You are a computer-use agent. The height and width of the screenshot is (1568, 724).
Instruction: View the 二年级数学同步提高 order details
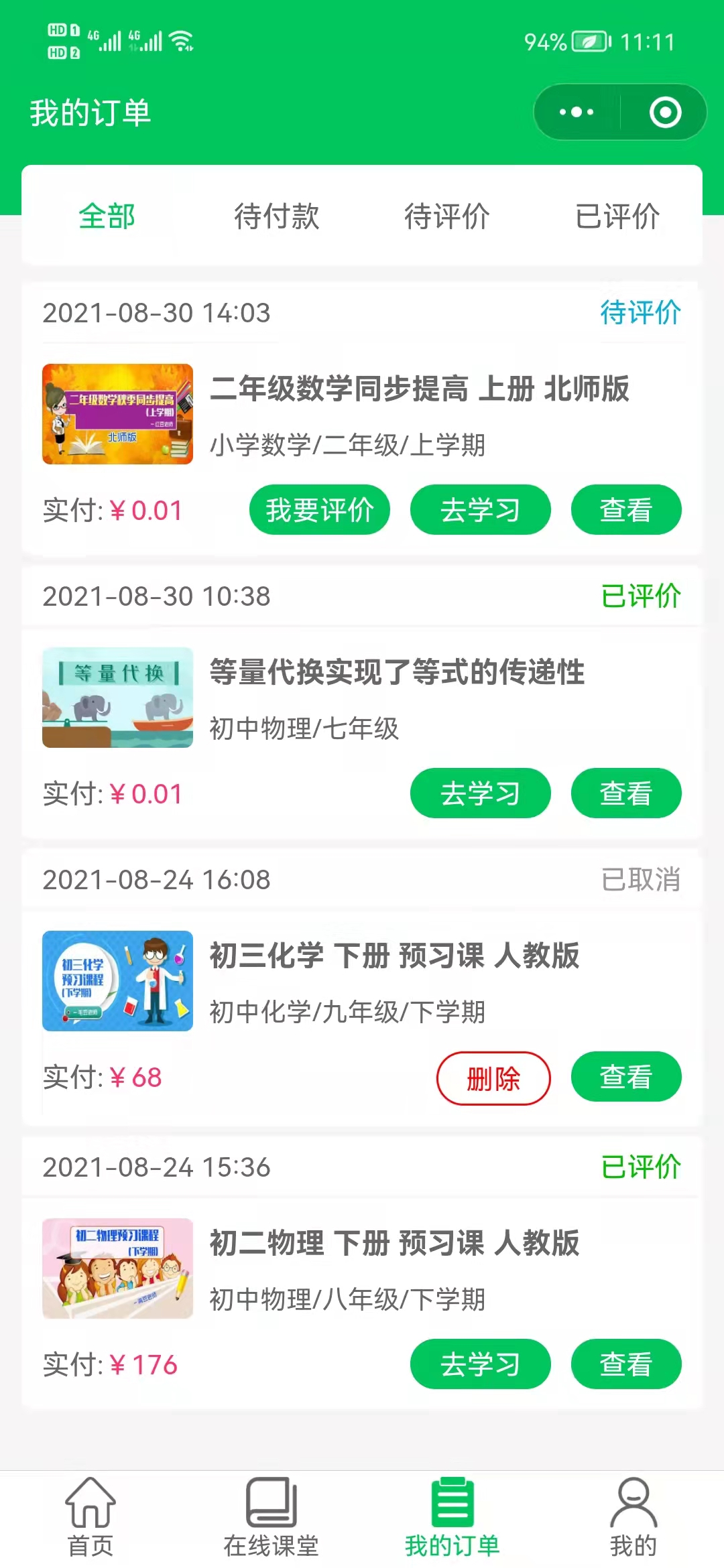[x=625, y=510]
